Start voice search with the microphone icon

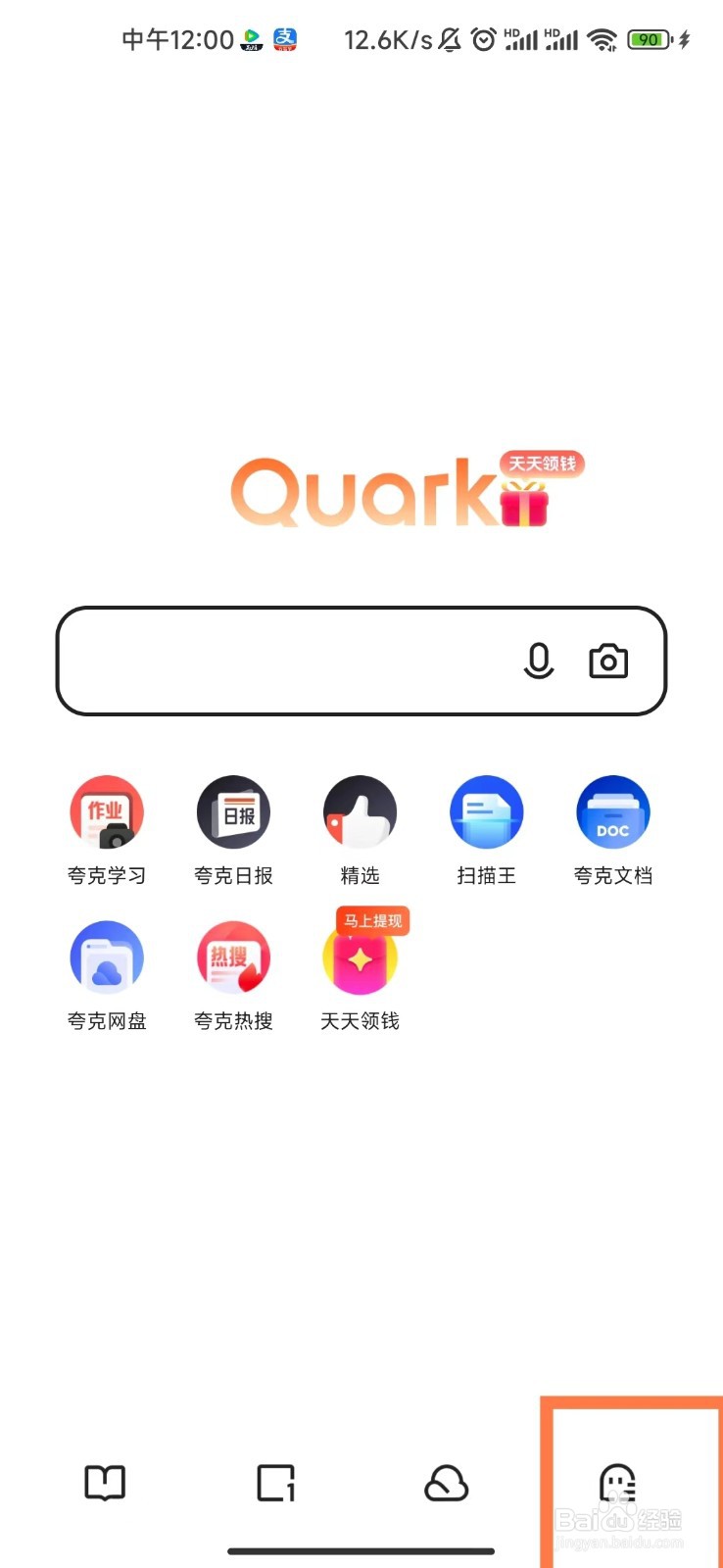(539, 661)
